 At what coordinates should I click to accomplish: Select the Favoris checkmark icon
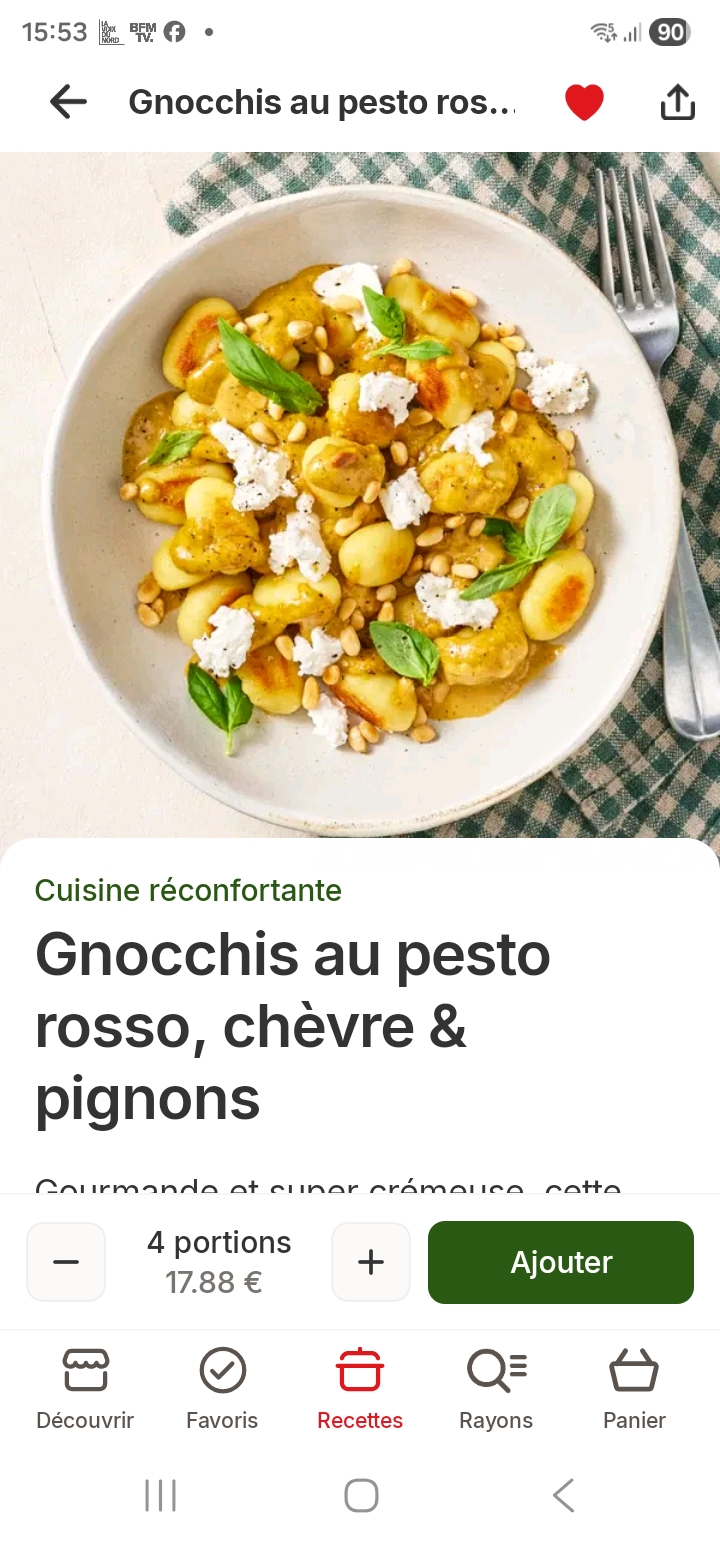point(222,1370)
